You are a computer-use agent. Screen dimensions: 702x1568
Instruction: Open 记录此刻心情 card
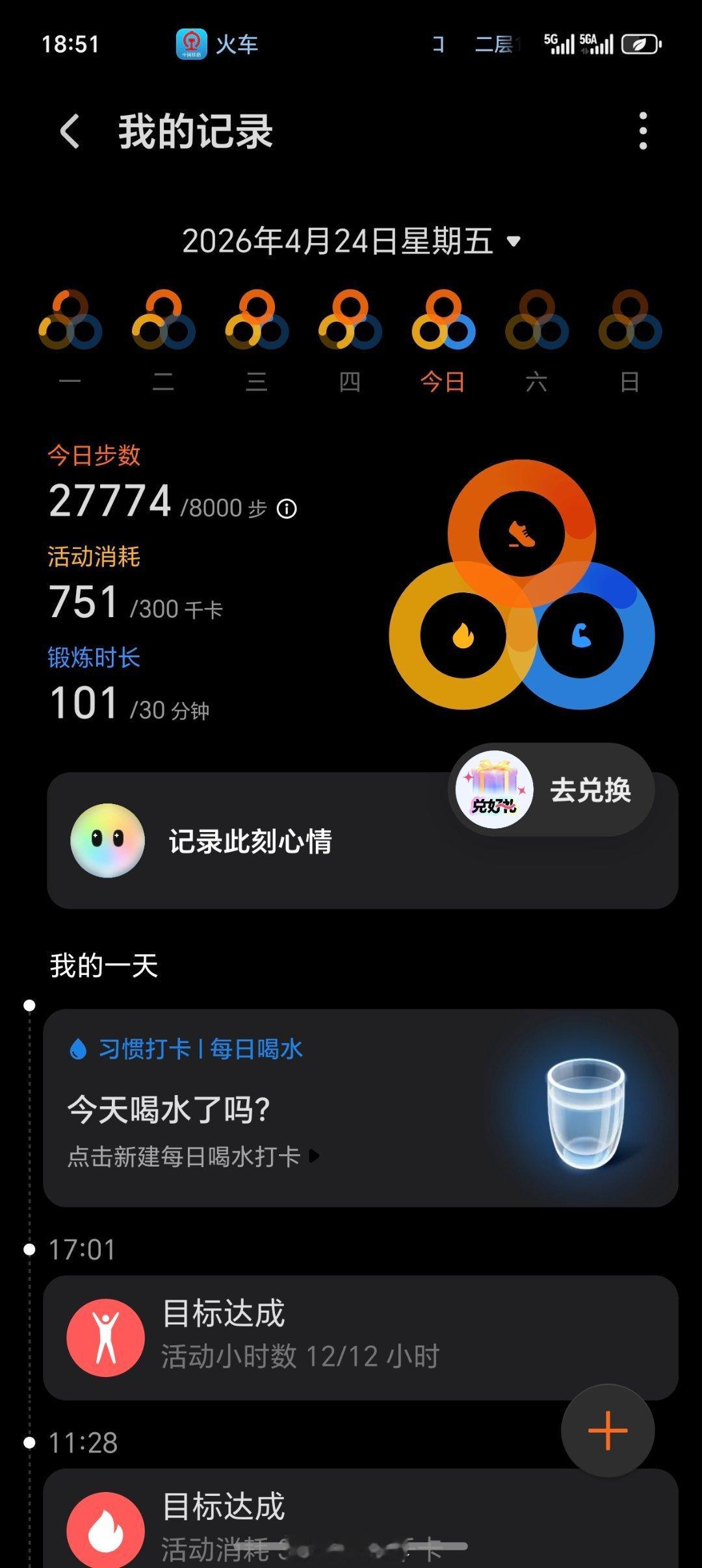(260, 840)
